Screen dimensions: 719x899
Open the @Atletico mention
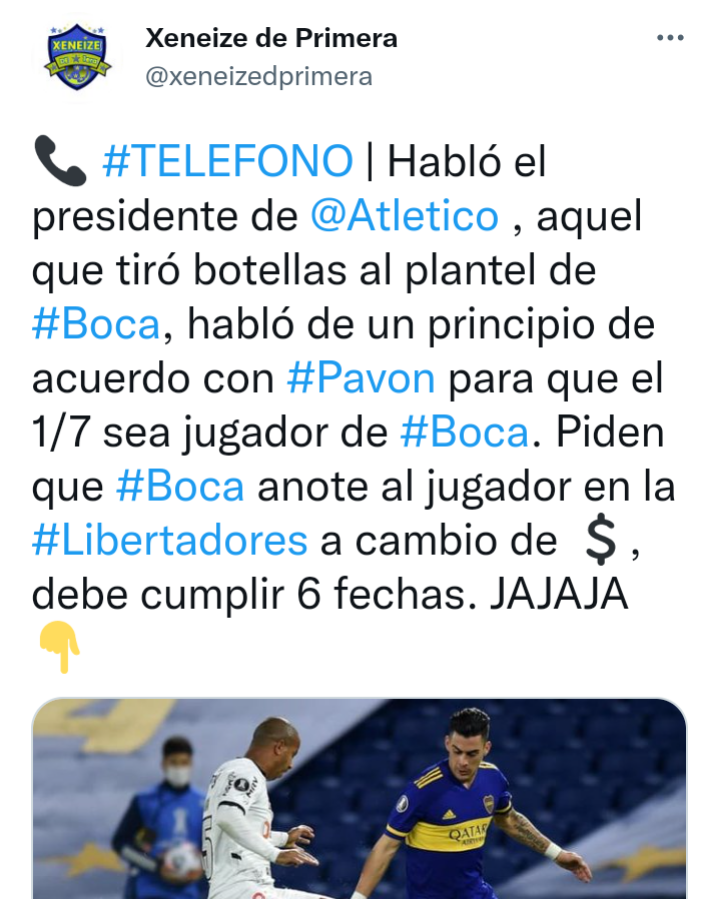405,216
